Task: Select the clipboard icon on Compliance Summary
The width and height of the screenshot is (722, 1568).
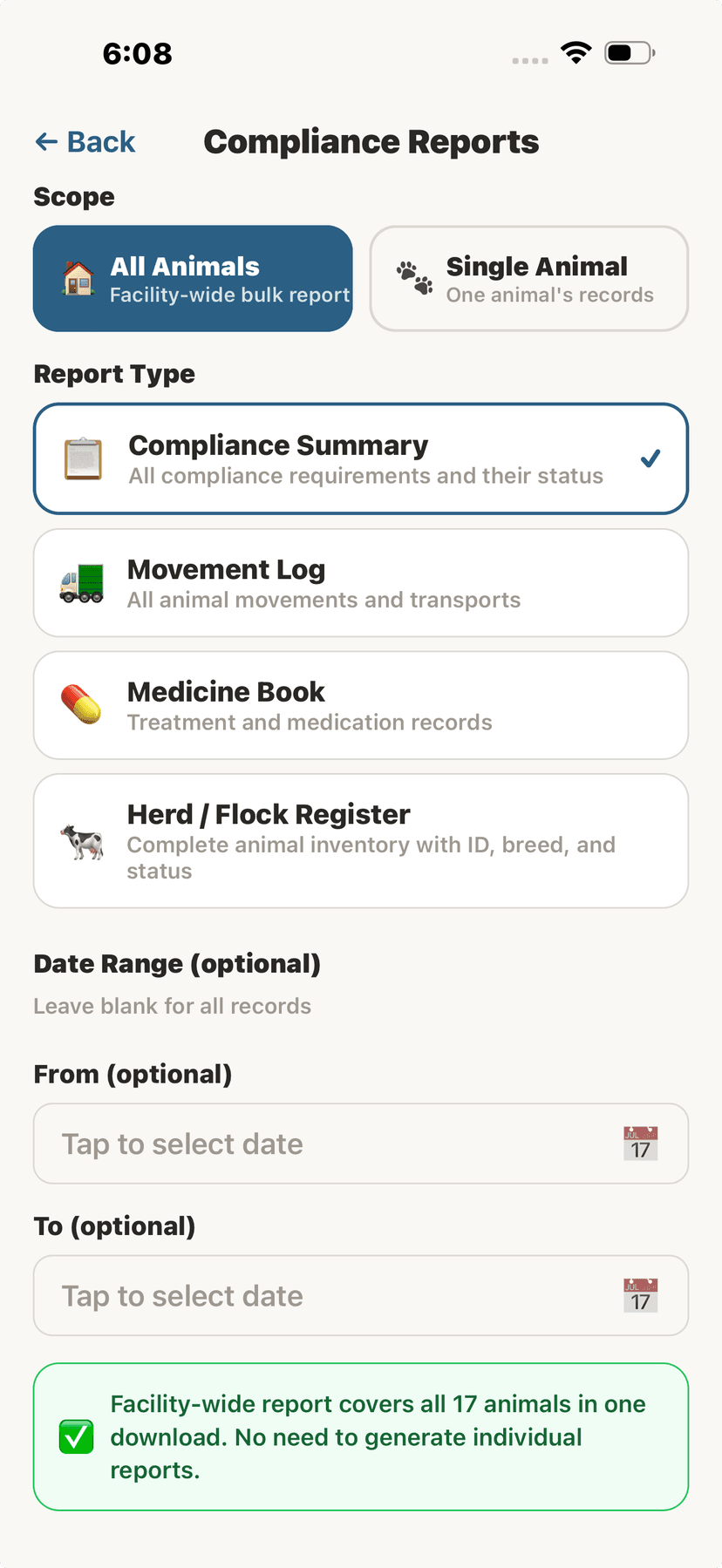Action: tap(83, 458)
